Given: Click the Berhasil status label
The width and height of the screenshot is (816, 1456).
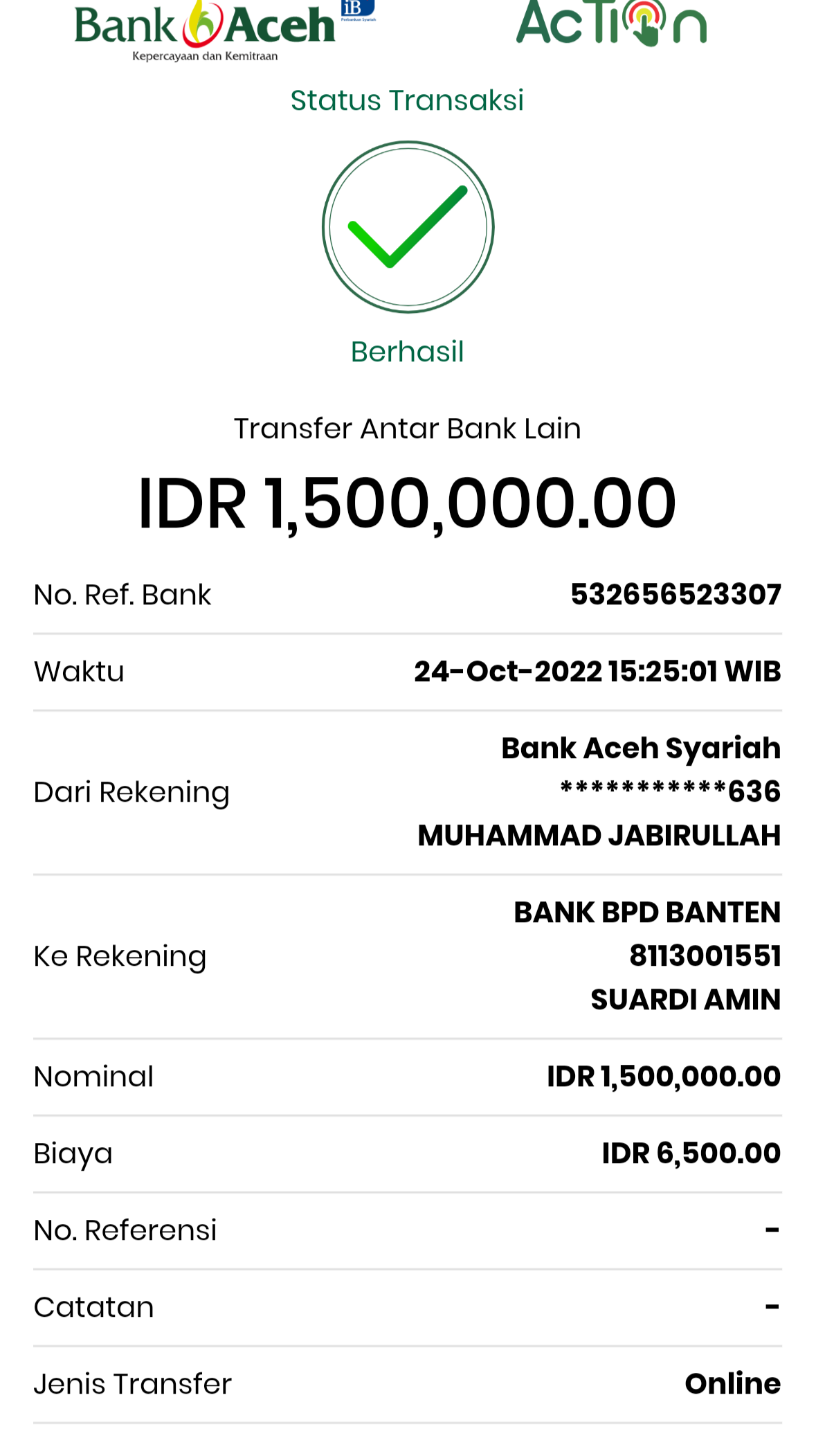Looking at the screenshot, I should point(408,351).
